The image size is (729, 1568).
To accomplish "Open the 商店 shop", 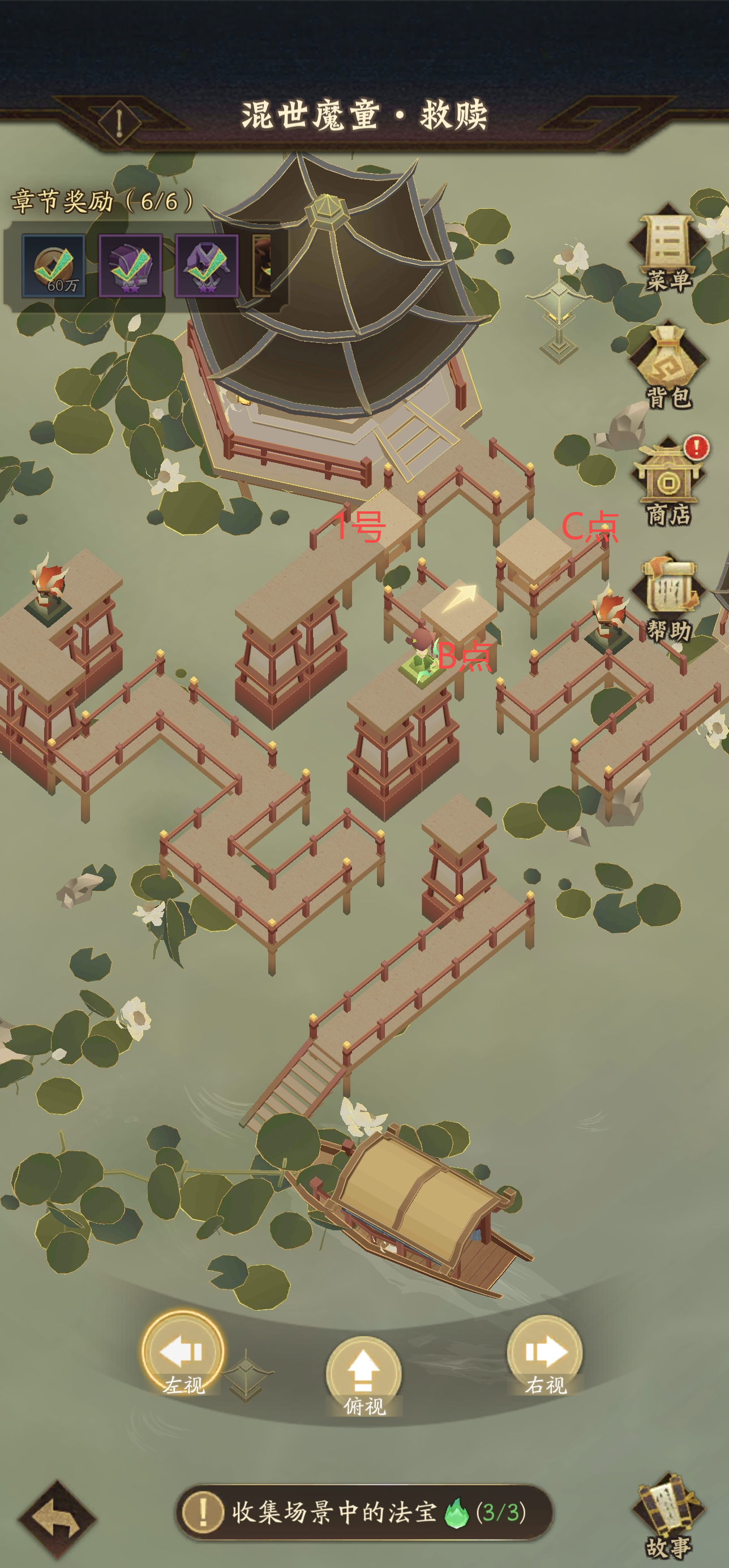I will point(668,481).
